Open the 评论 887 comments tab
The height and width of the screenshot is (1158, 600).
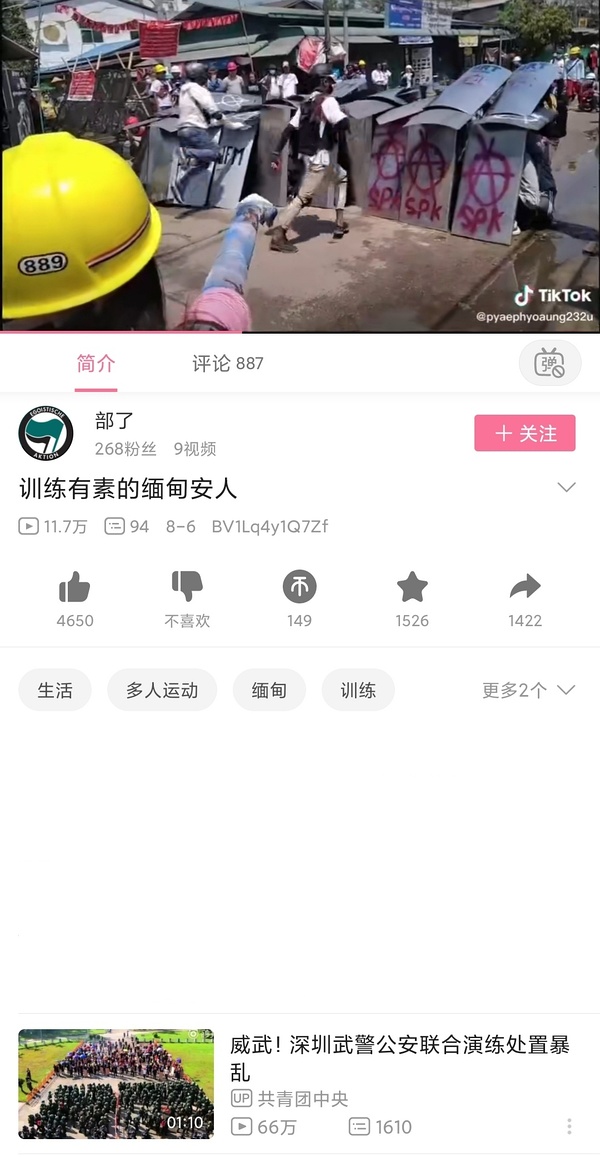pyautogui.click(x=228, y=363)
